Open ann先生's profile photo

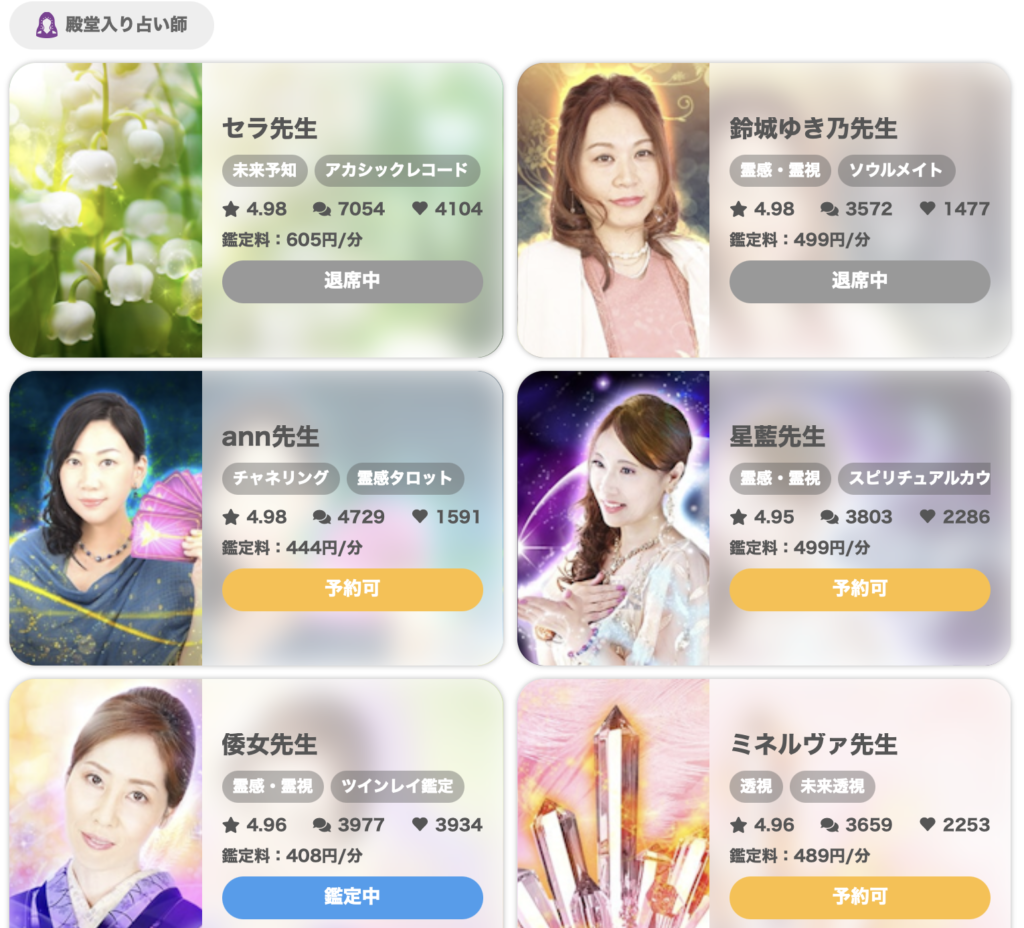click(106, 518)
